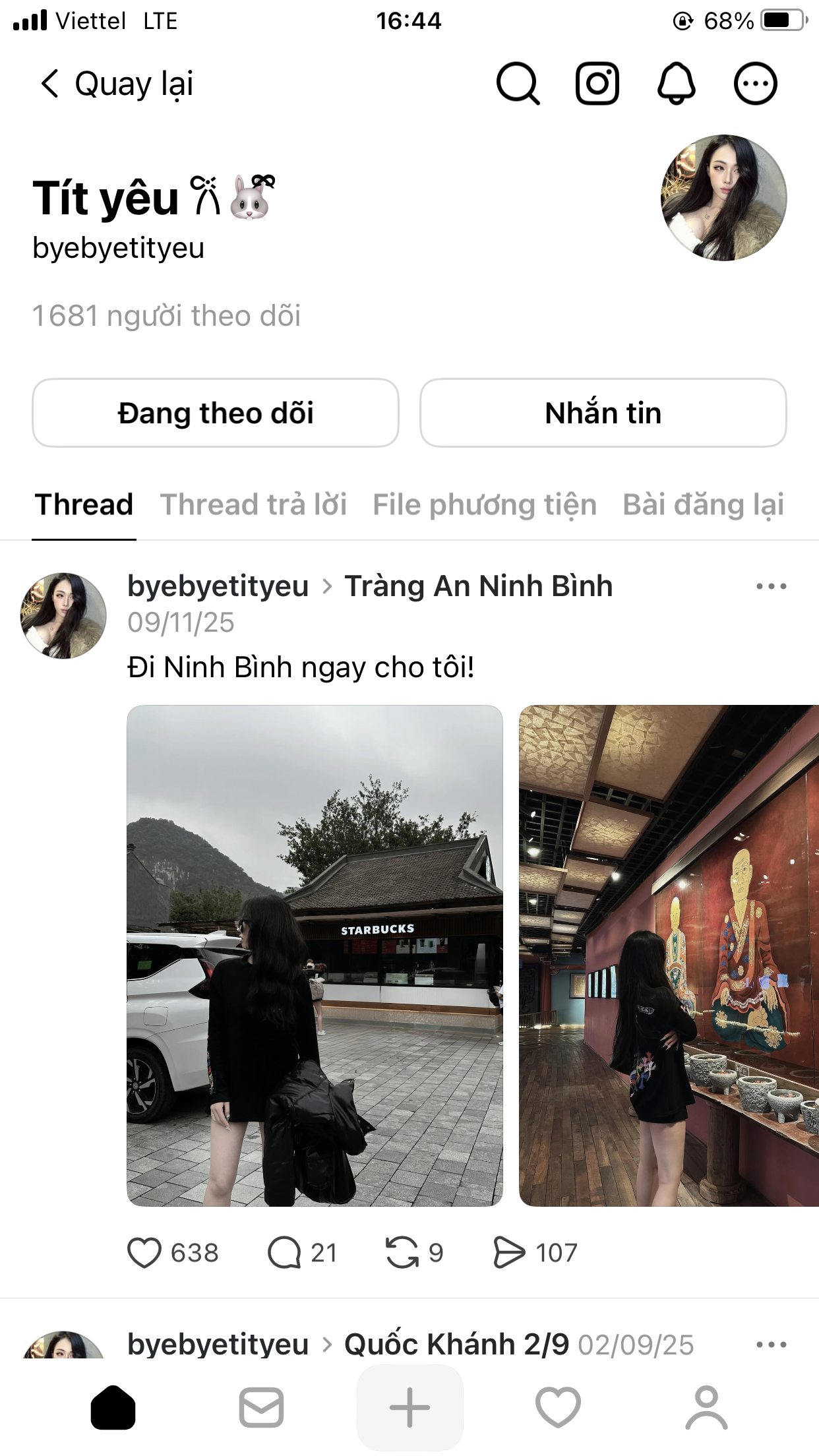Open the Starbucks photo in the post
The height and width of the screenshot is (1456, 819).
pyautogui.click(x=315, y=956)
